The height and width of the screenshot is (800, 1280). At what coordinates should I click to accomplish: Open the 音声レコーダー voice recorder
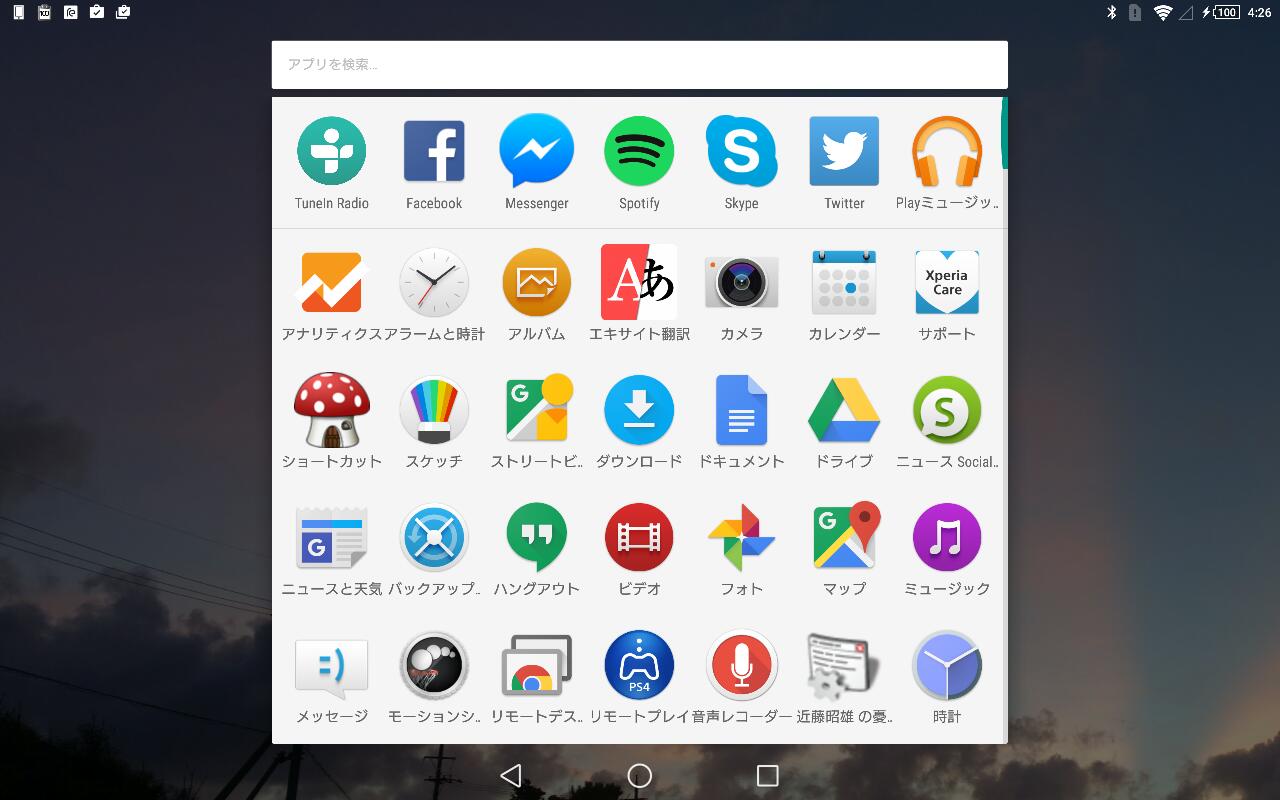[x=741, y=665]
